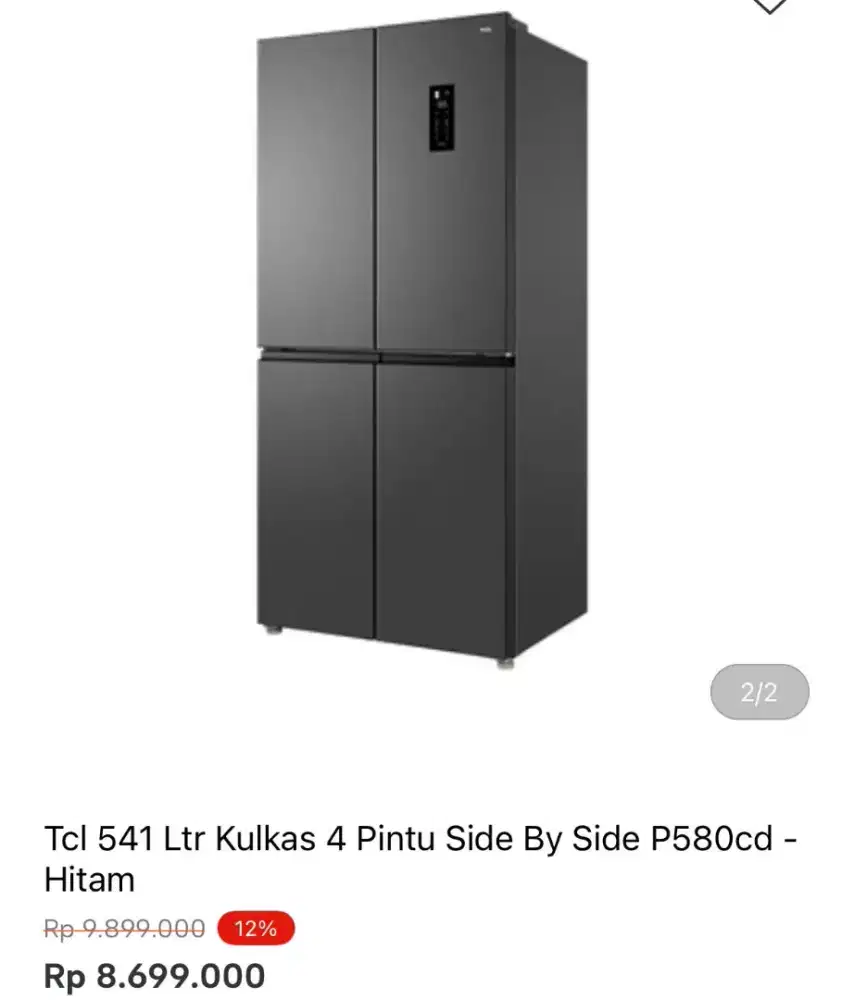Tap the image pagination indicator to view photos
The width and height of the screenshot is (842, 1000).
point(759,690)
